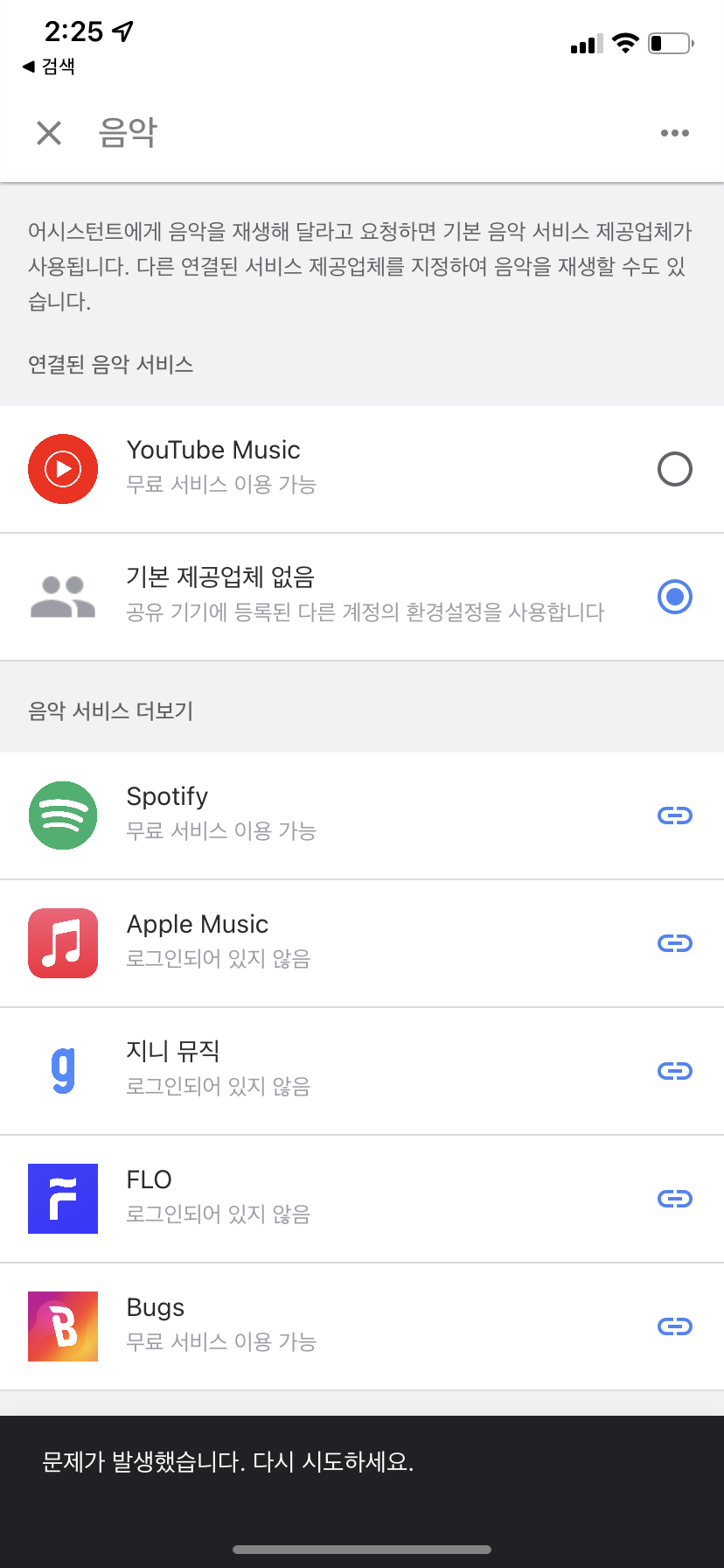Click the shared accounts people icon
The image size is (724, 1568).
62,596
